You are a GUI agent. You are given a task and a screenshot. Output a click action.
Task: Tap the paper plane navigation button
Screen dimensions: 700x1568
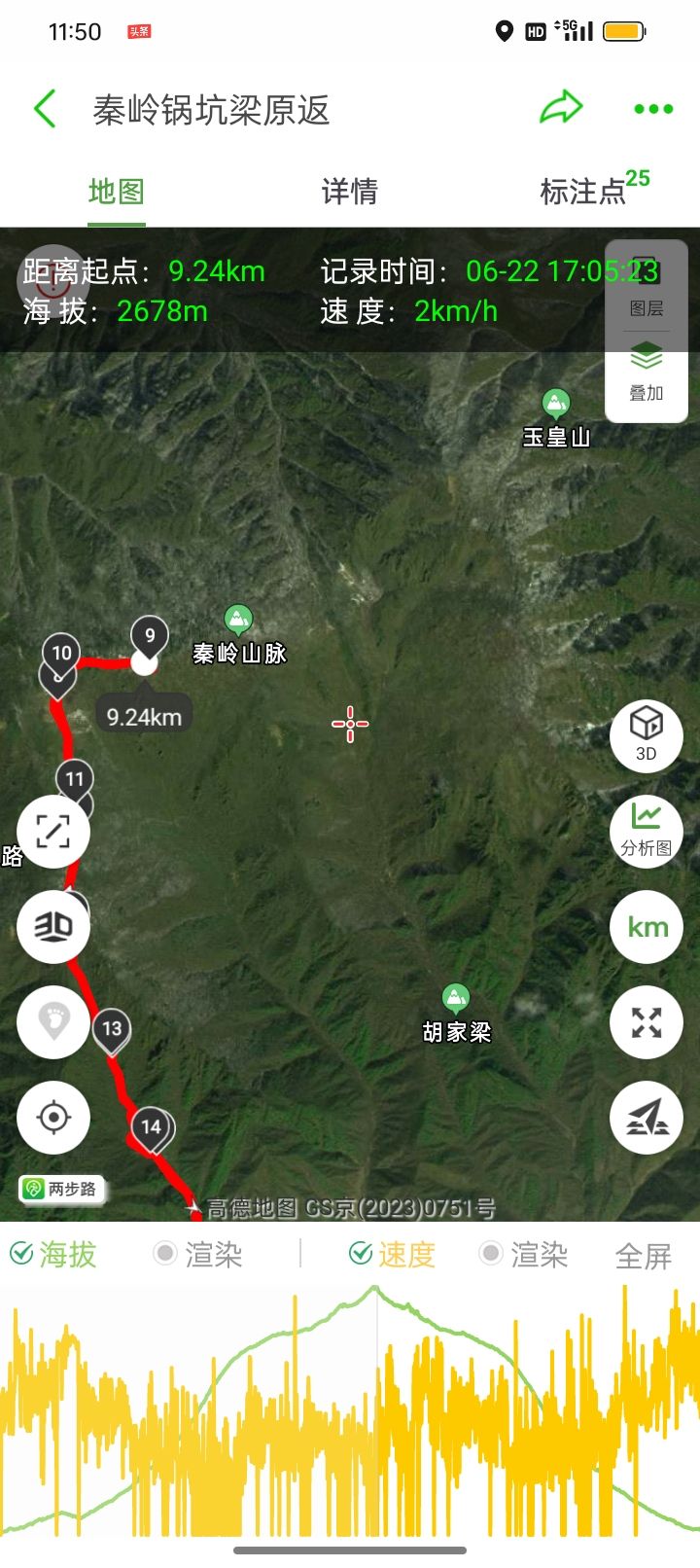pyautogui.click(x=647, y=1117)
